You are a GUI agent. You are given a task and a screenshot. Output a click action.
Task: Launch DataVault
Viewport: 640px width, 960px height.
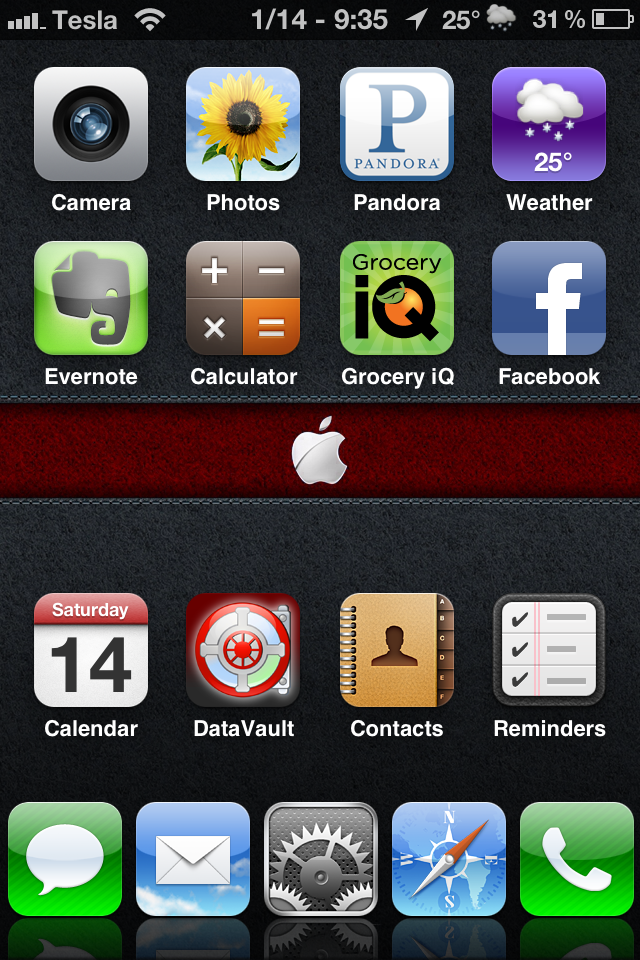coord(243,650)
